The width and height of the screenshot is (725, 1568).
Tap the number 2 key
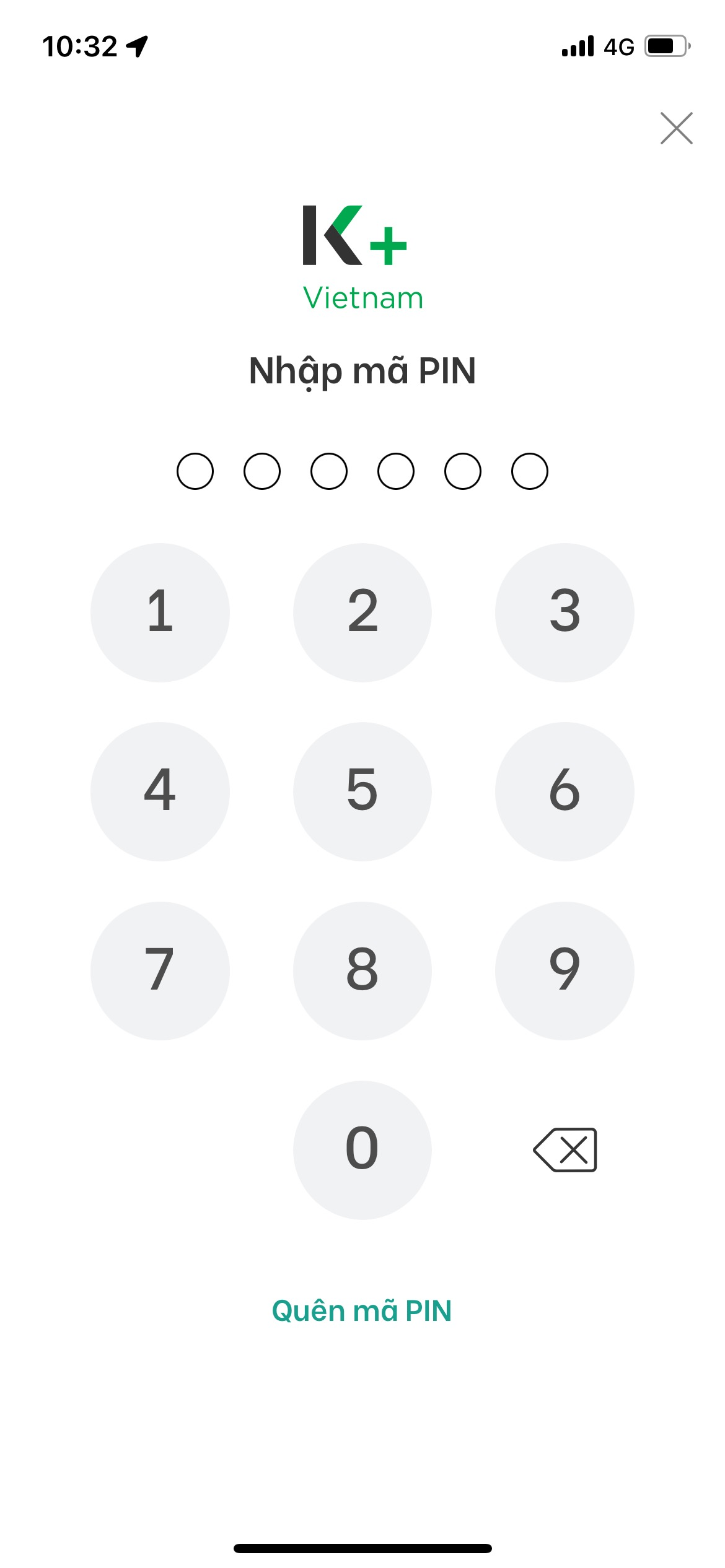coord(362,612)
